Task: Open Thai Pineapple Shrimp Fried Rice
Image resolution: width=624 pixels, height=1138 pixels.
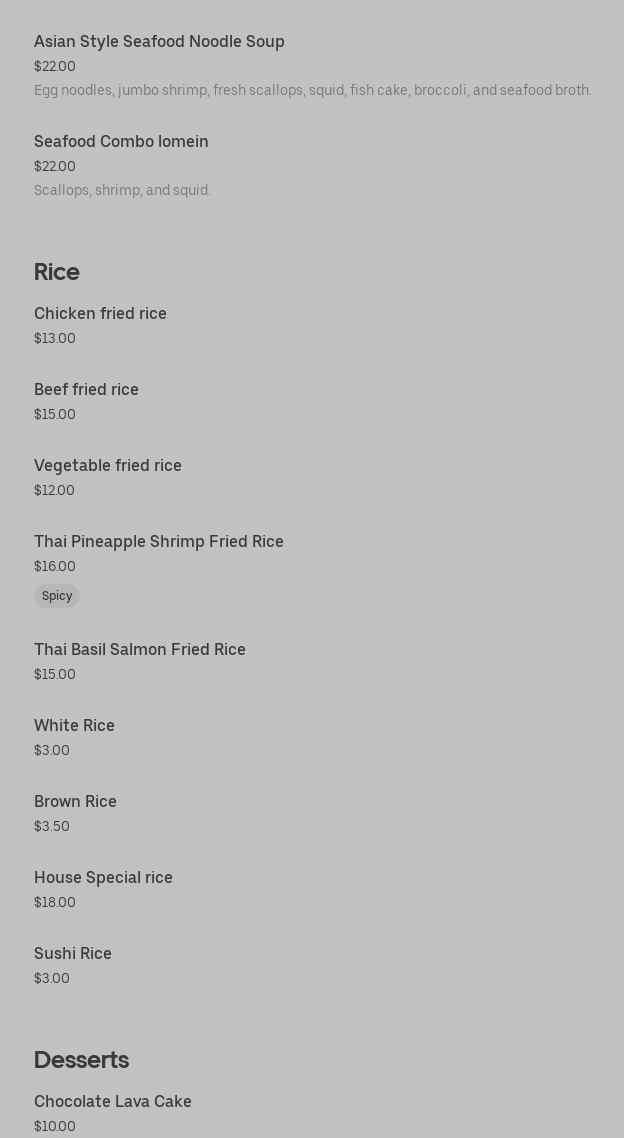Action: click(x=159, y=542)
